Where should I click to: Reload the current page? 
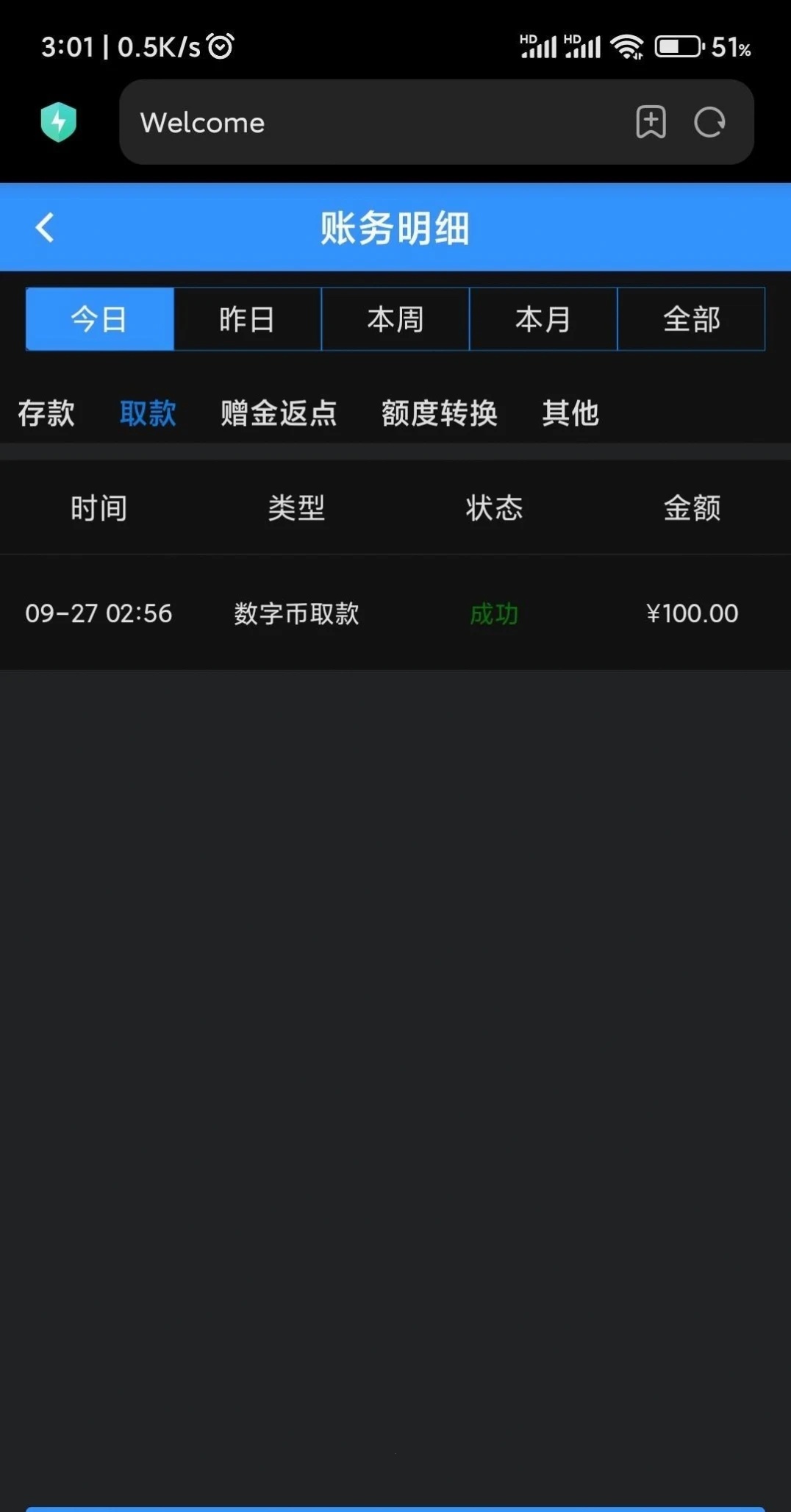[x=709, y=122]
